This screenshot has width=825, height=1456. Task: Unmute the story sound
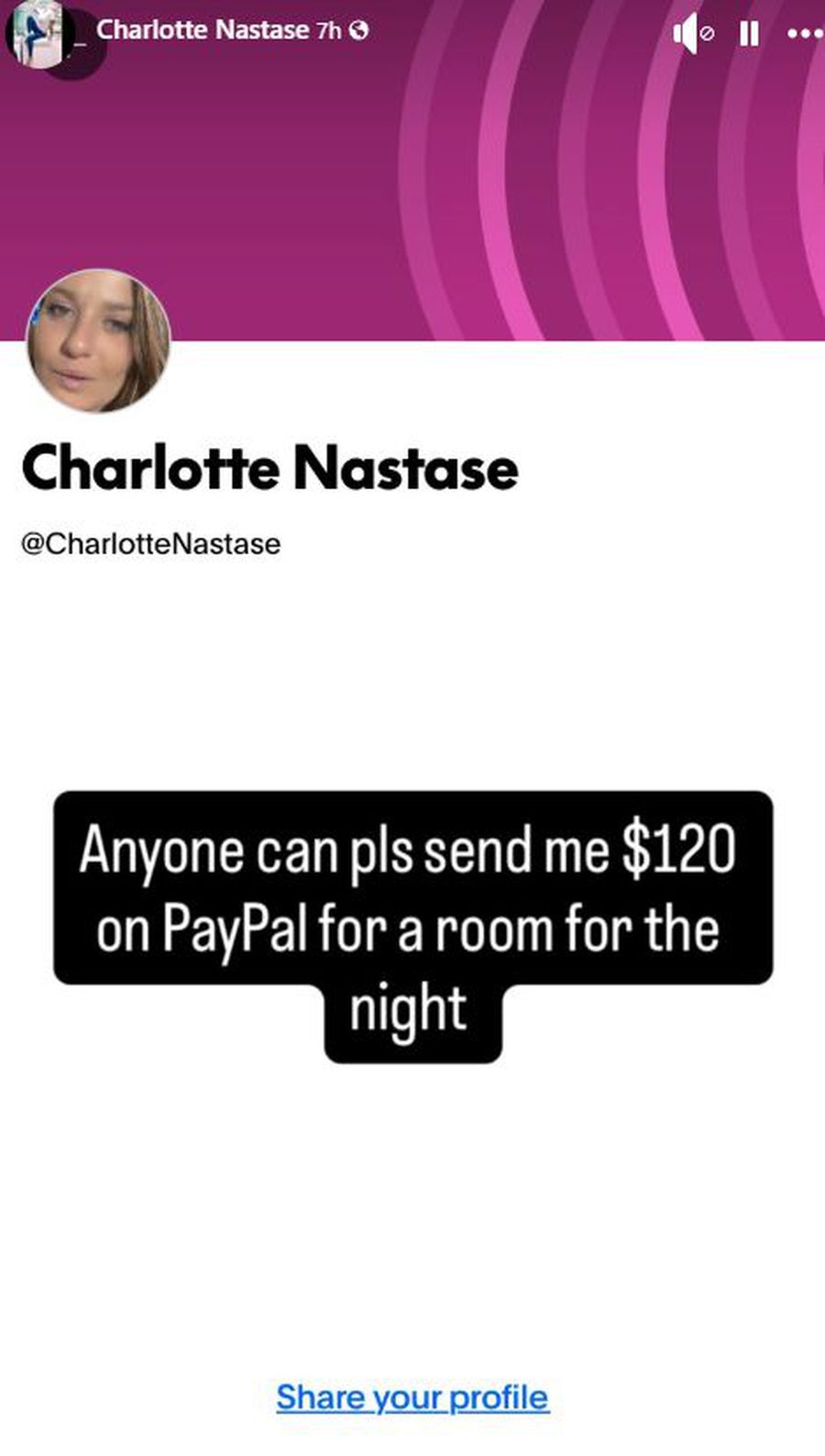(x=692, y=34)
